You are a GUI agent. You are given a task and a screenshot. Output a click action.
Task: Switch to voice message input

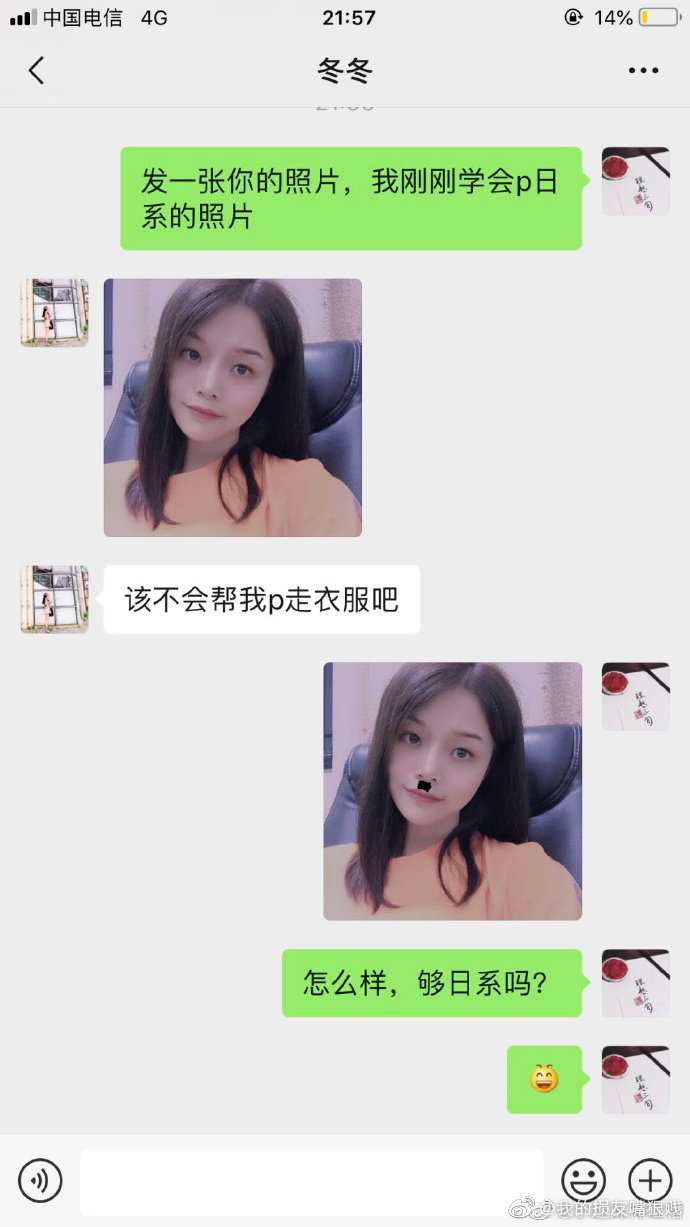tap(40, 1180)
